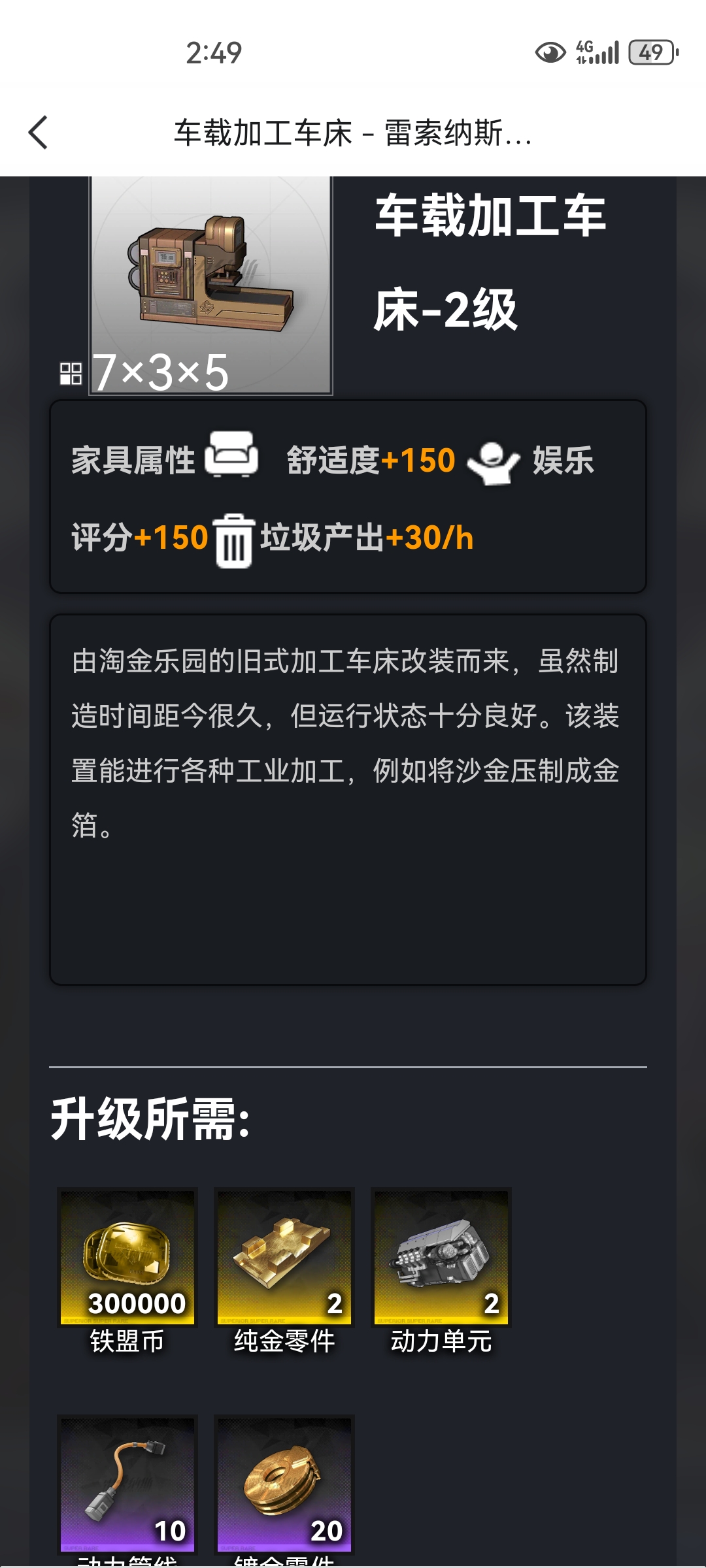Screen dimensions: 706x1568
Task: Open the orange cable material tile
Action: [127, 1483]
